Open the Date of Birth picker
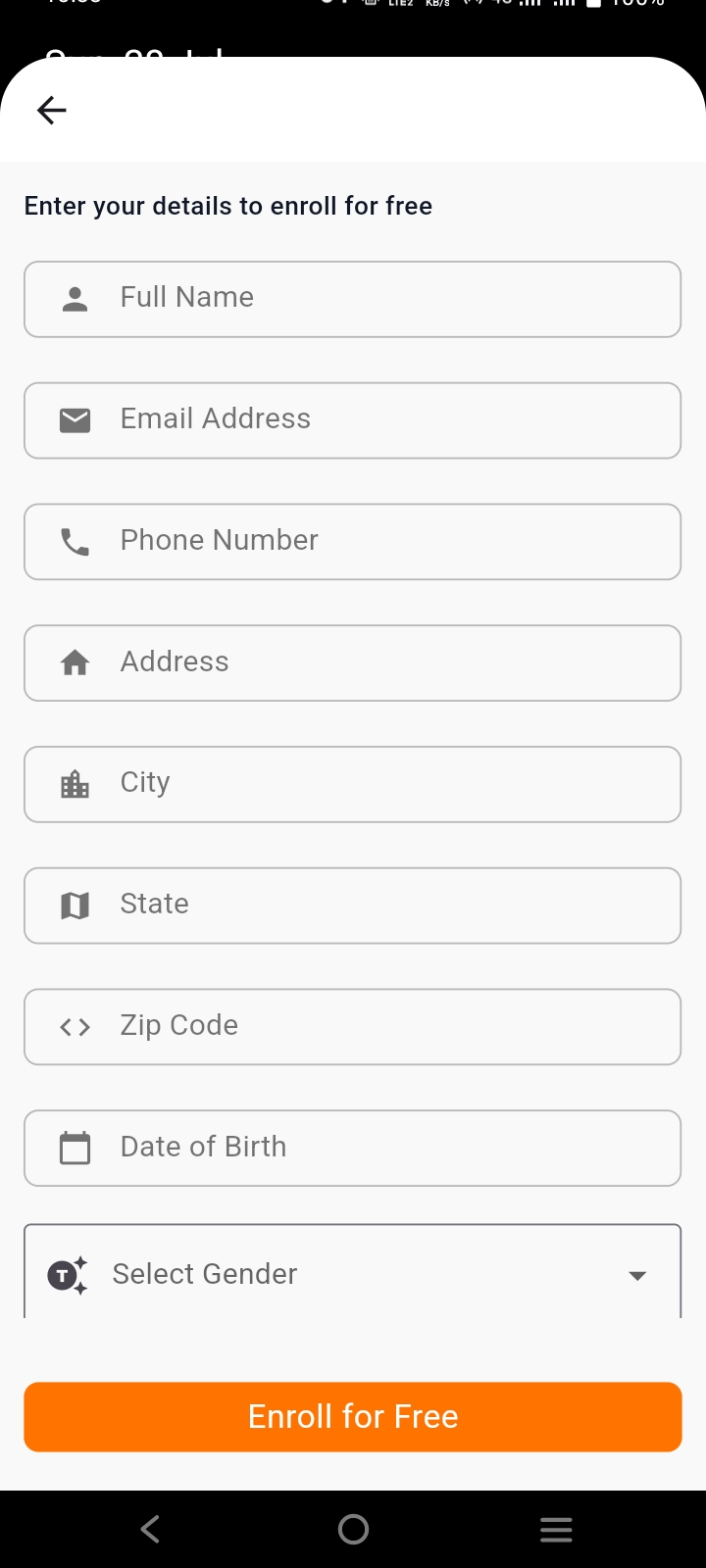Viewport: 706px width, 1568px height. (353, 1148)
